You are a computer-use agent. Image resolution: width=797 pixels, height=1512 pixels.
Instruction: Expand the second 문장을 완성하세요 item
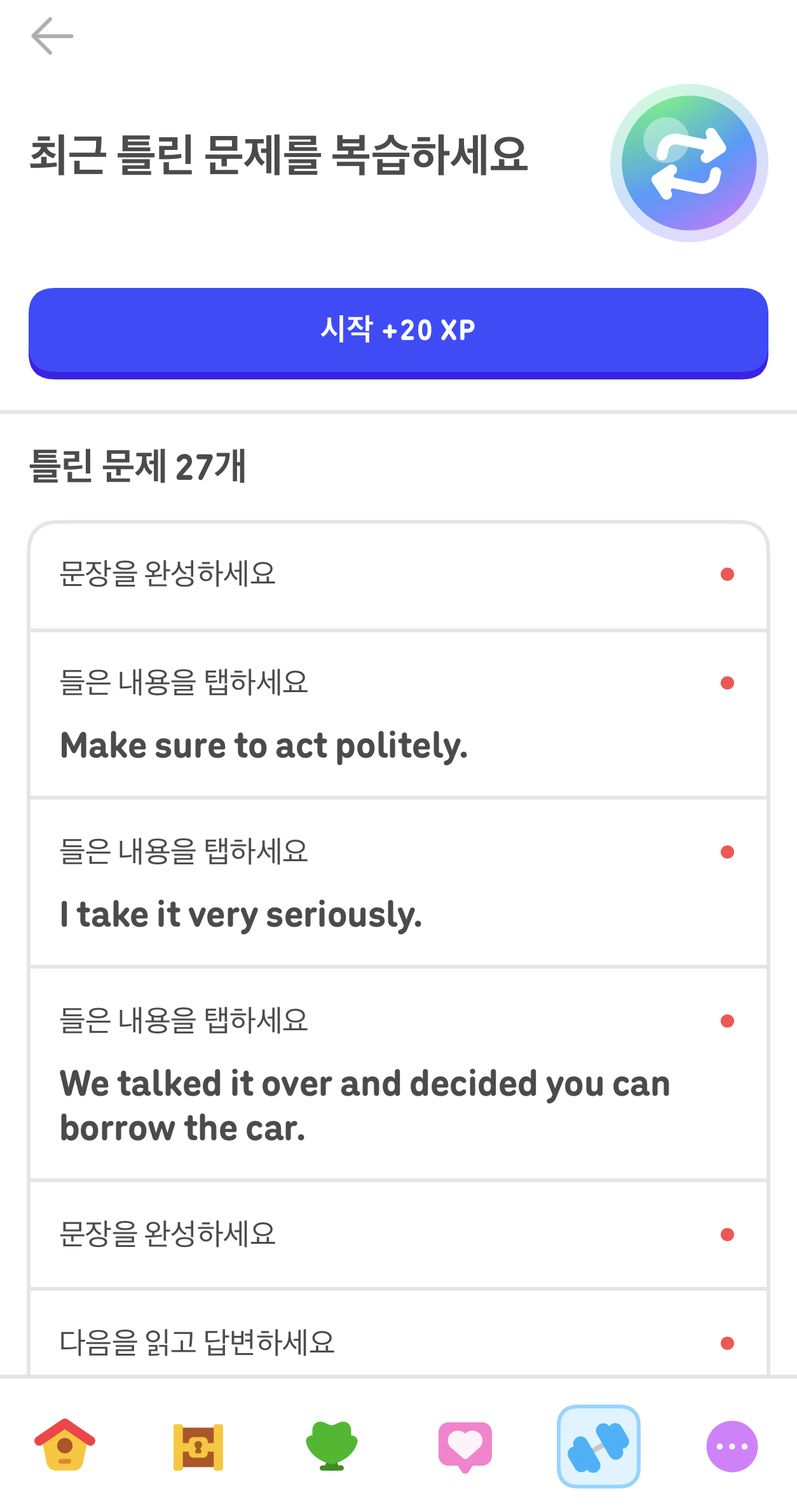pyautogui.click(x=398, y=1234)
